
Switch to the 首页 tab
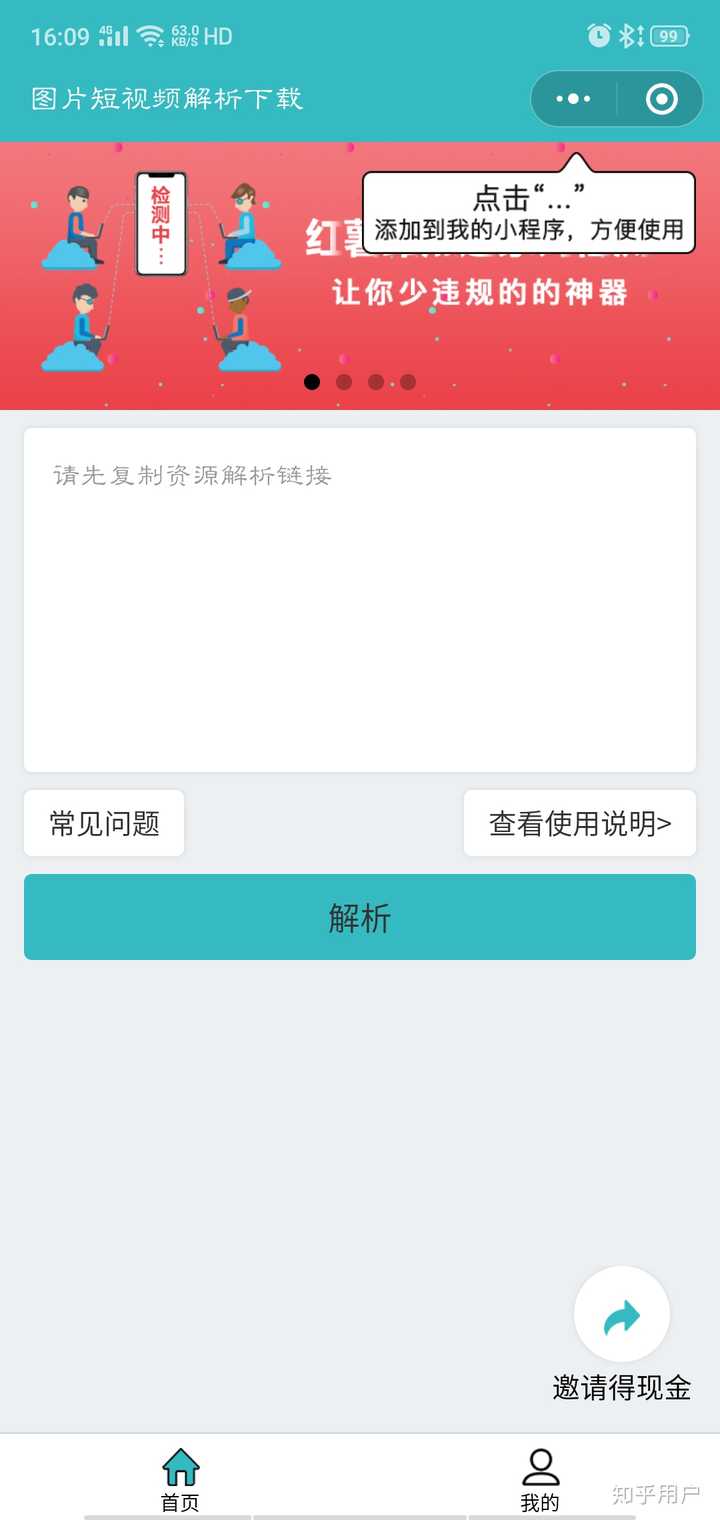tap(180, 1479)
